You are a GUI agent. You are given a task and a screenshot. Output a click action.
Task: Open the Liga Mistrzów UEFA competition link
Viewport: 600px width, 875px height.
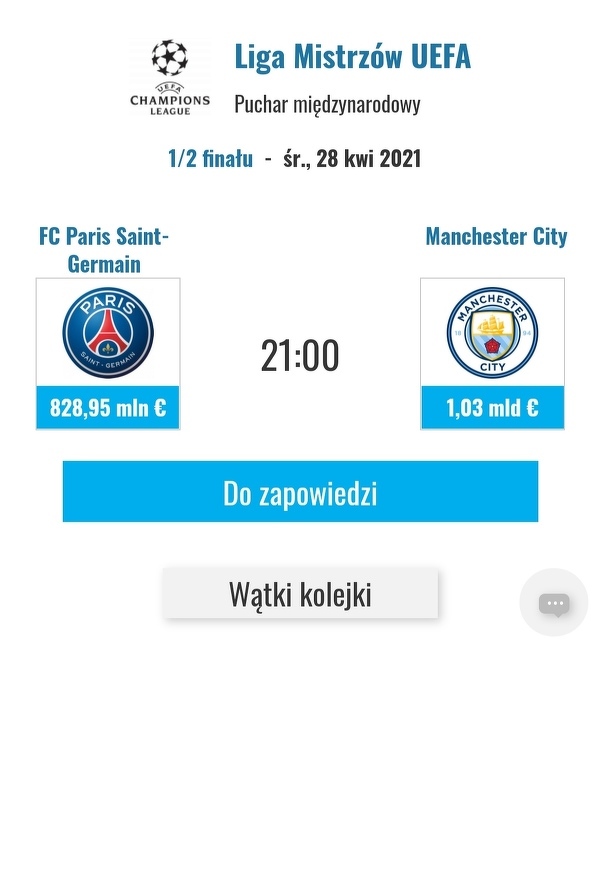pos(352,57)
